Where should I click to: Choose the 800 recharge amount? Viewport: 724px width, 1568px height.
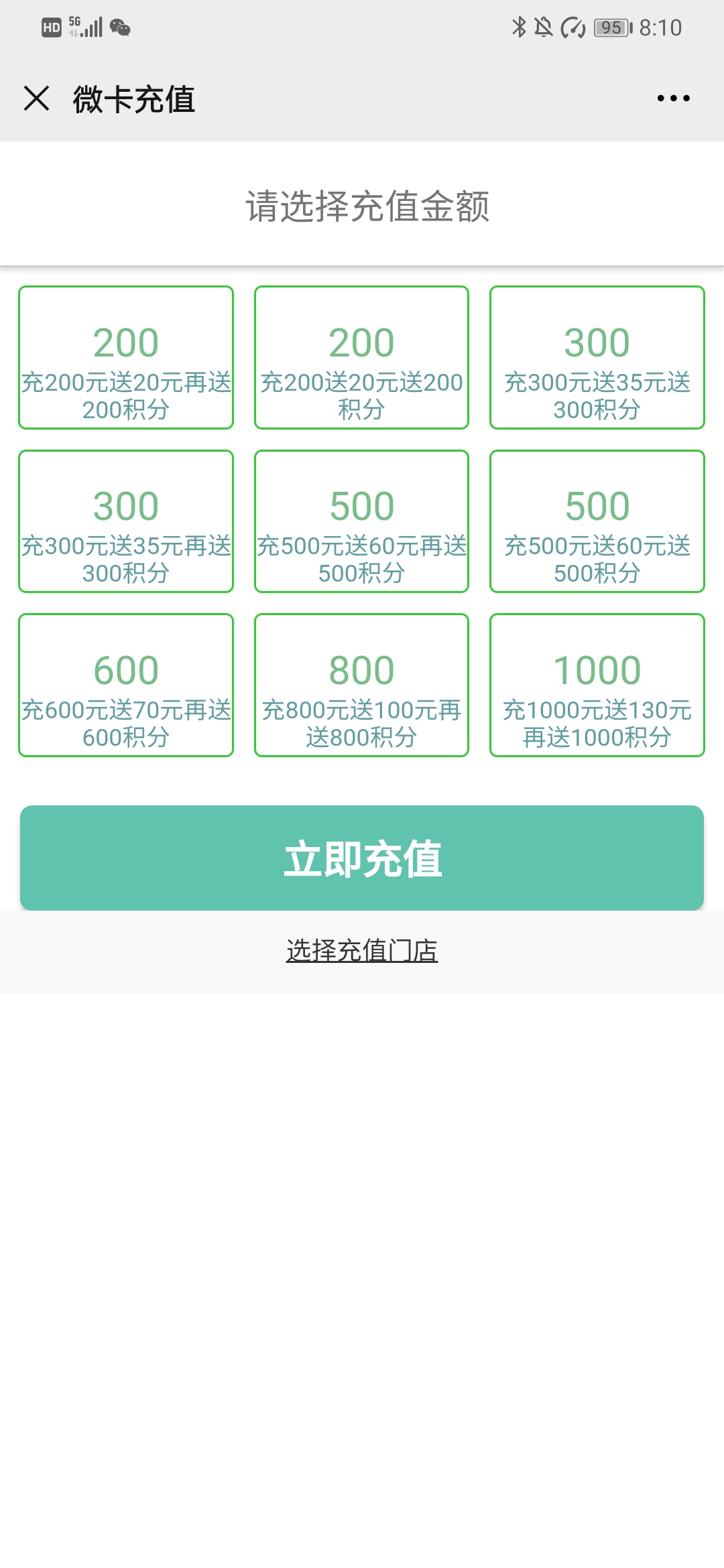coord(361,685)
